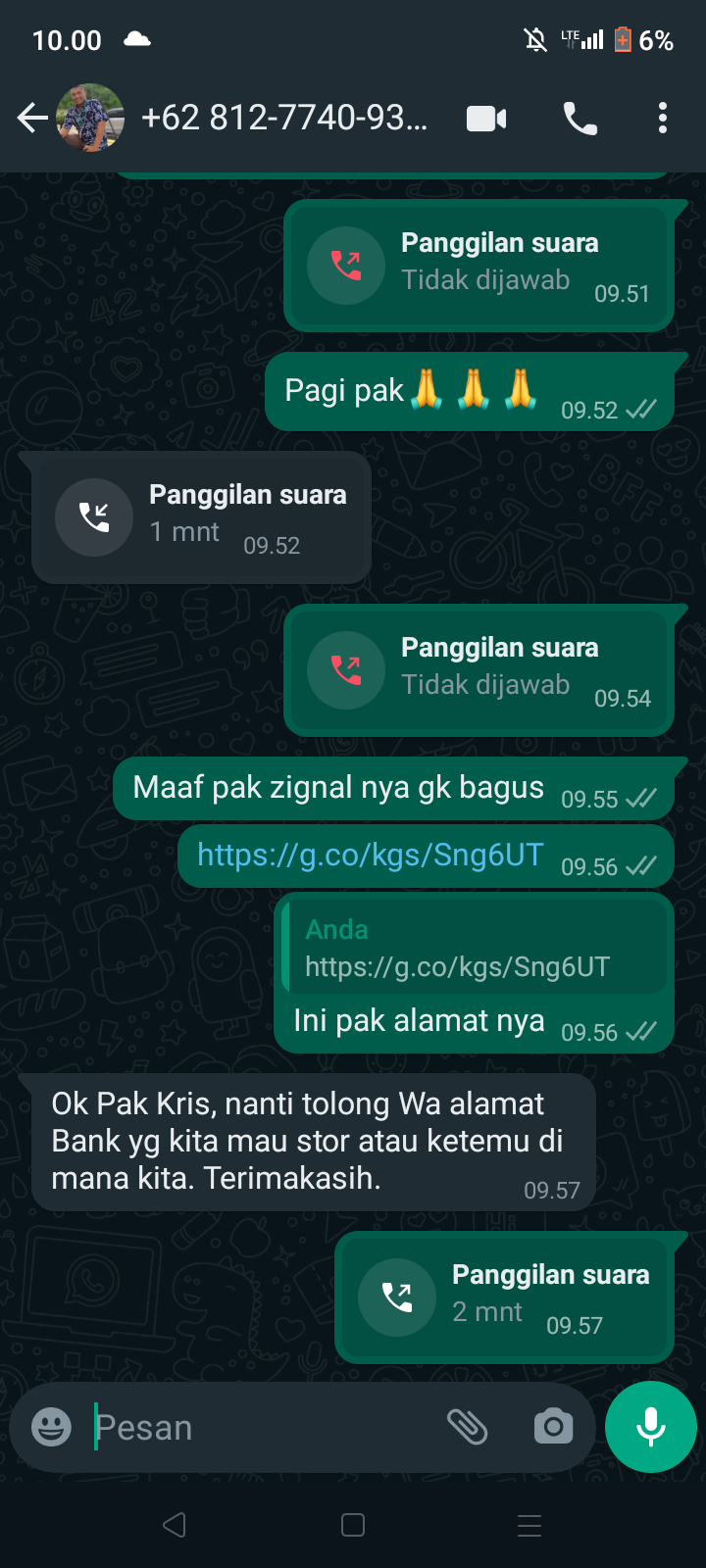The height and width of the screenshot is (1568, 706).
Task: Open contact info for +62 812-7740-93…
Action: pos(284,119)
